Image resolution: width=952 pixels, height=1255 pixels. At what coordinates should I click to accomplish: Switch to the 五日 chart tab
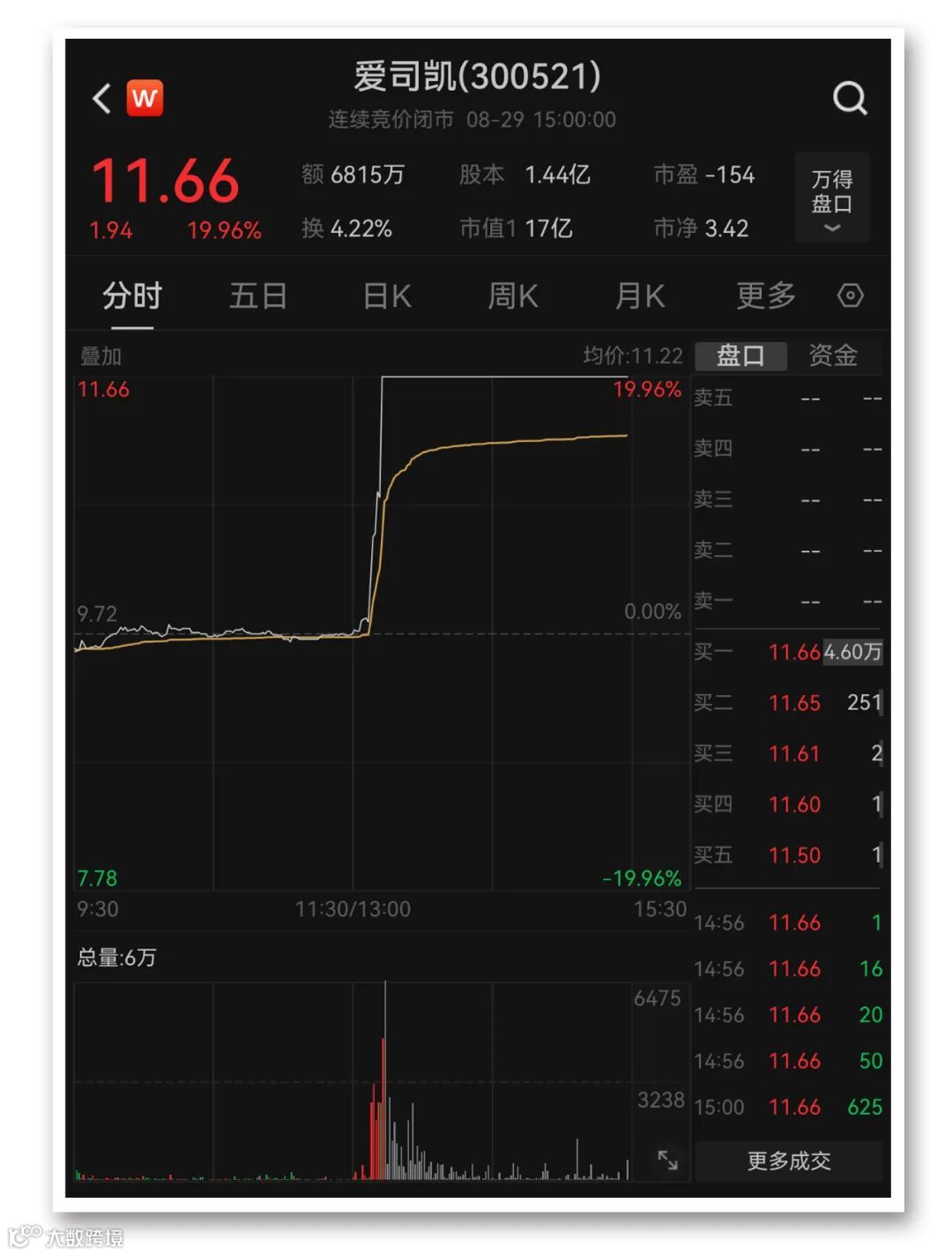tap(258, 296)
